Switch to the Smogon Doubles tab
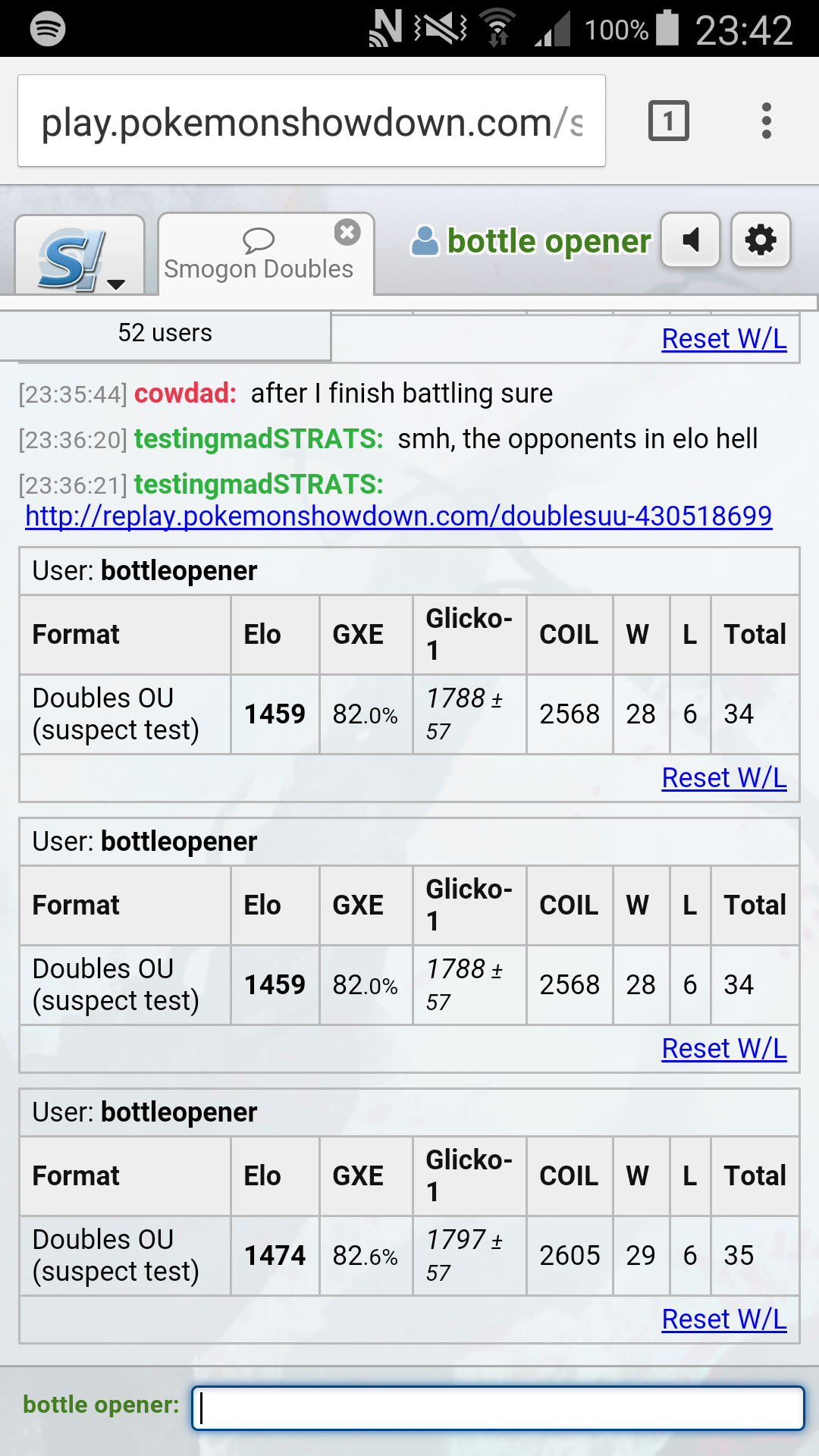Viewport: 819px width, 1456px height. tap(260, 269)
